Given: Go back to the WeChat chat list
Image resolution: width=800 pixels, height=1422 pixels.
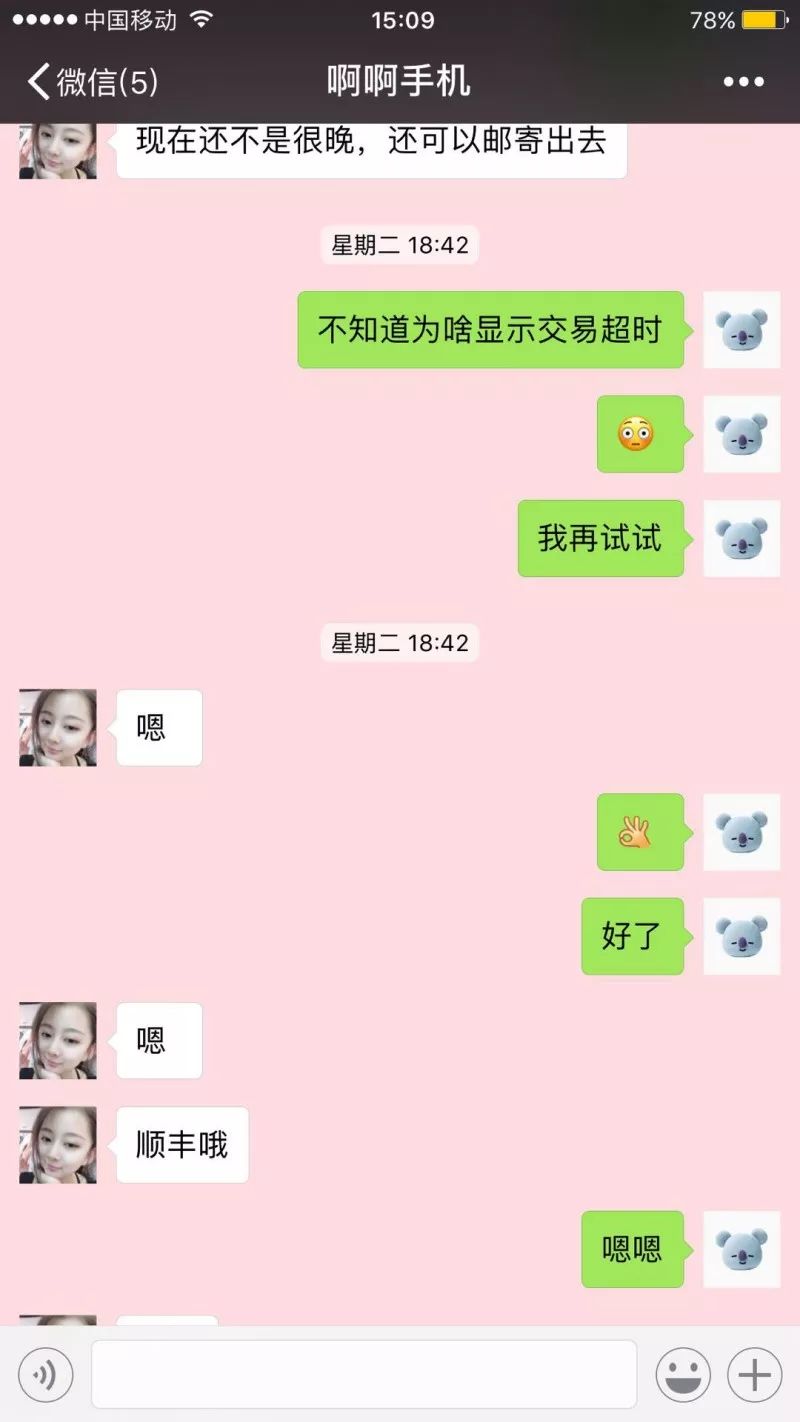Looking at the screenshot, I should click(90, 82).
